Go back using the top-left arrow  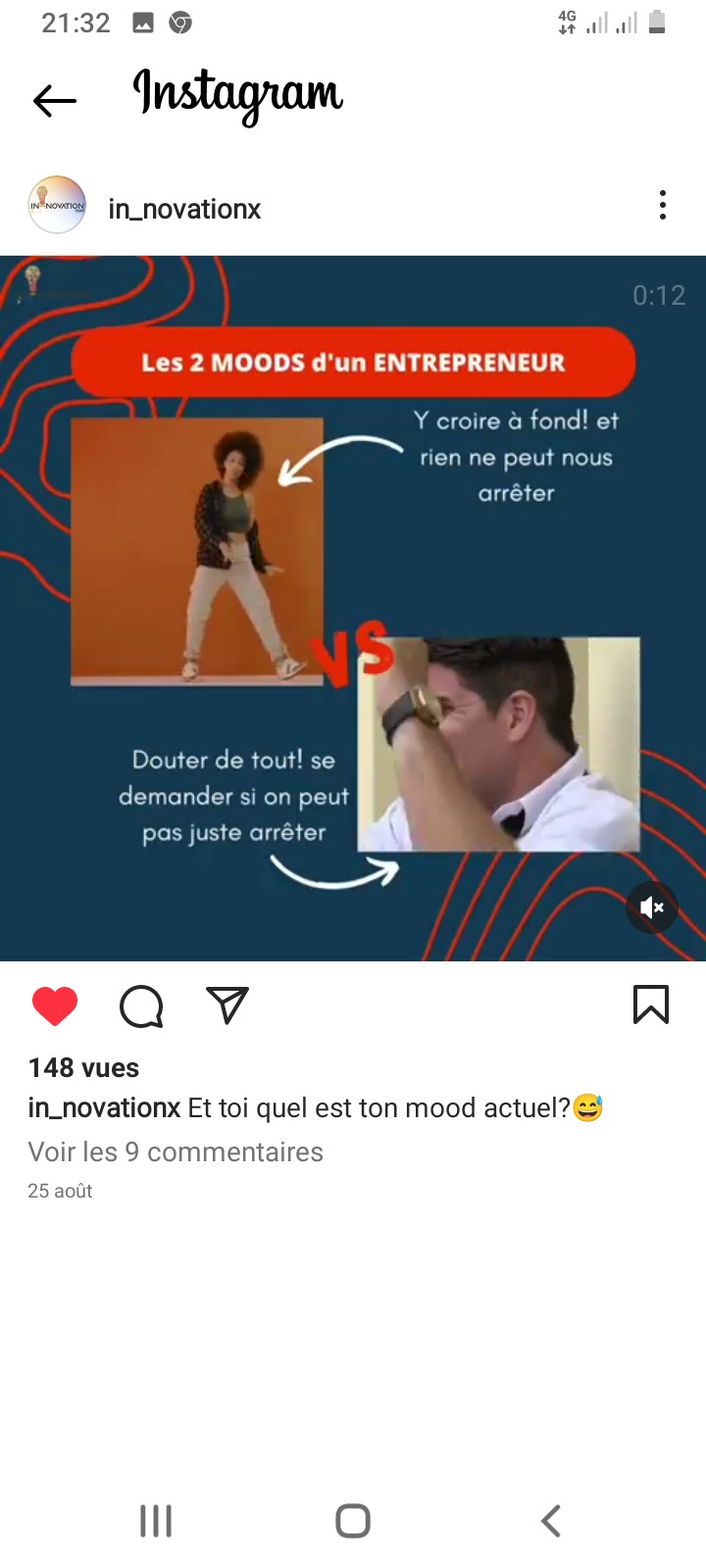pyautogui.click(x=55, y=100)
